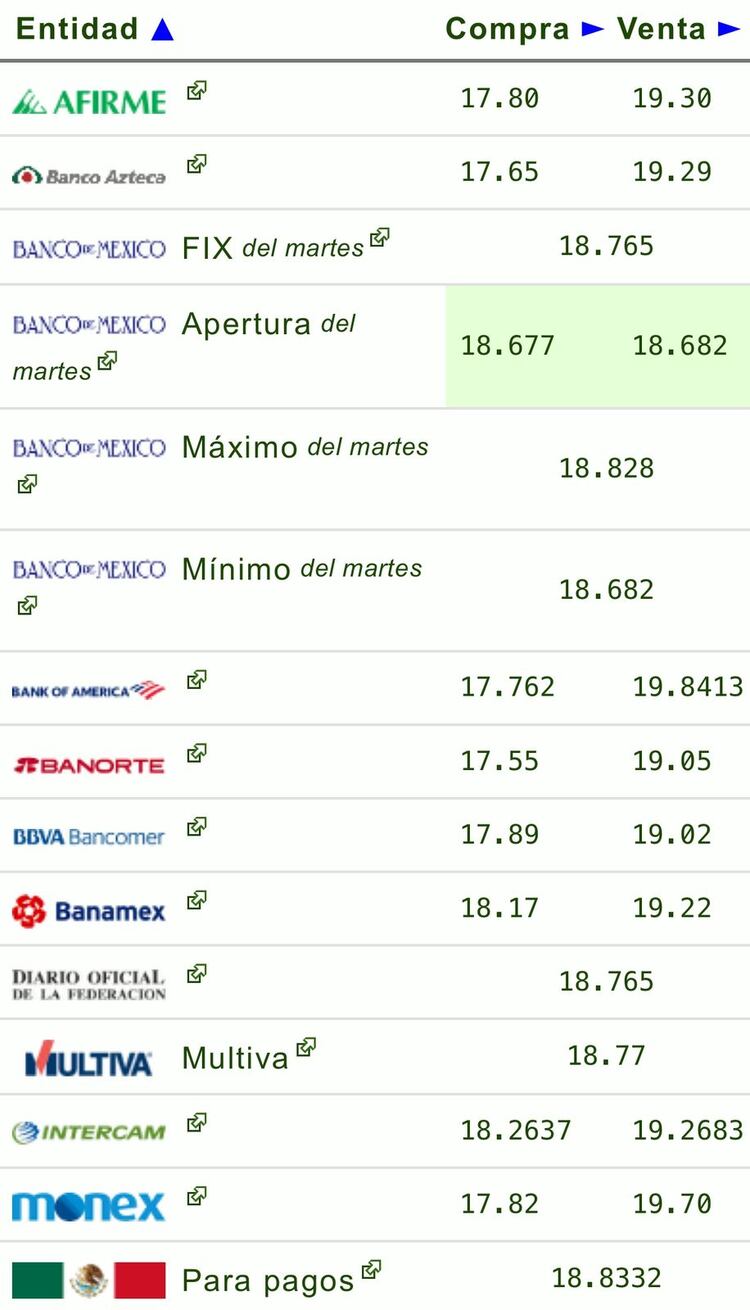The height and width of the screenshot is (1310, 750).
Task: Go to BBVA Bancomer's external link icon
Action: point(197,827)
